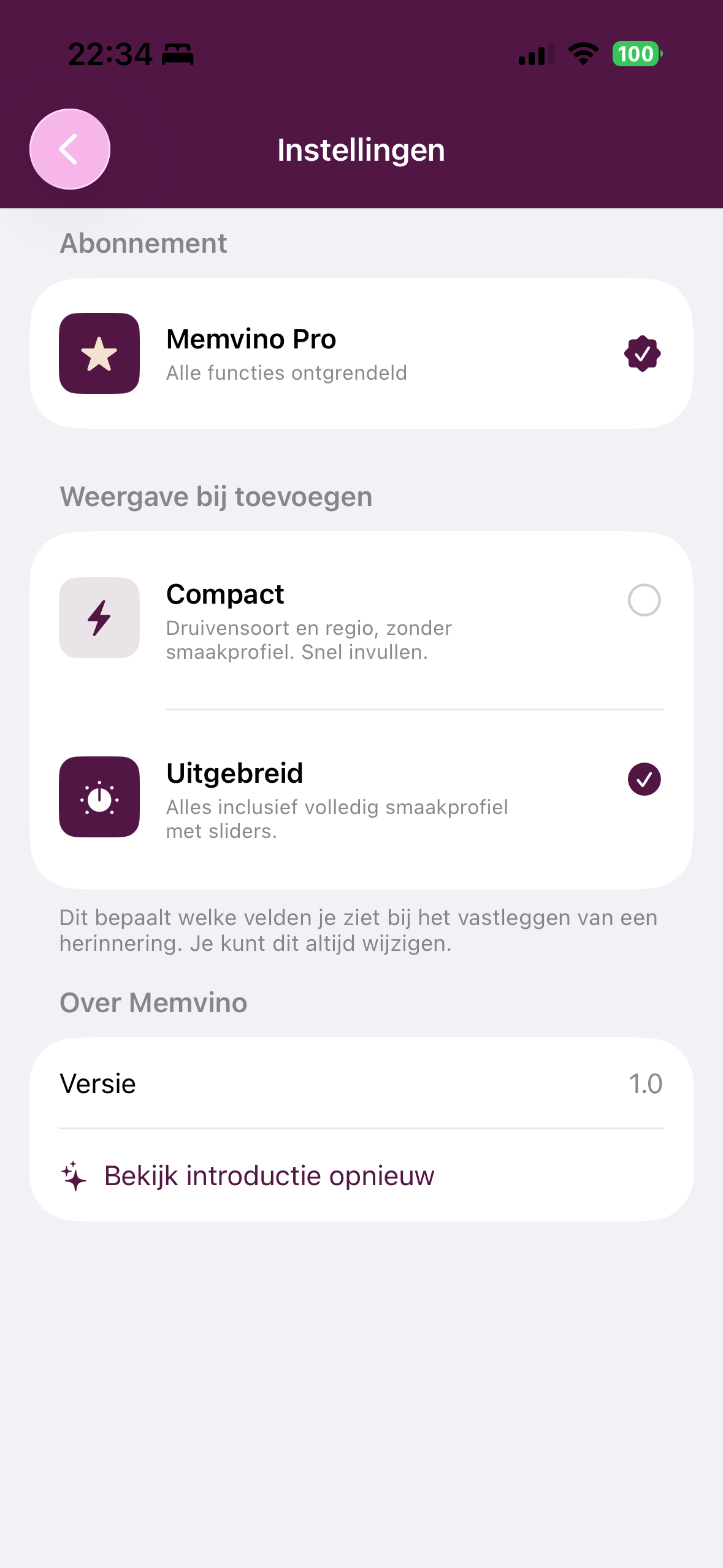Select the lightning bolt icon for Compact mode
The width and height of the screenshot is (723, 1568).
point(99,618)
